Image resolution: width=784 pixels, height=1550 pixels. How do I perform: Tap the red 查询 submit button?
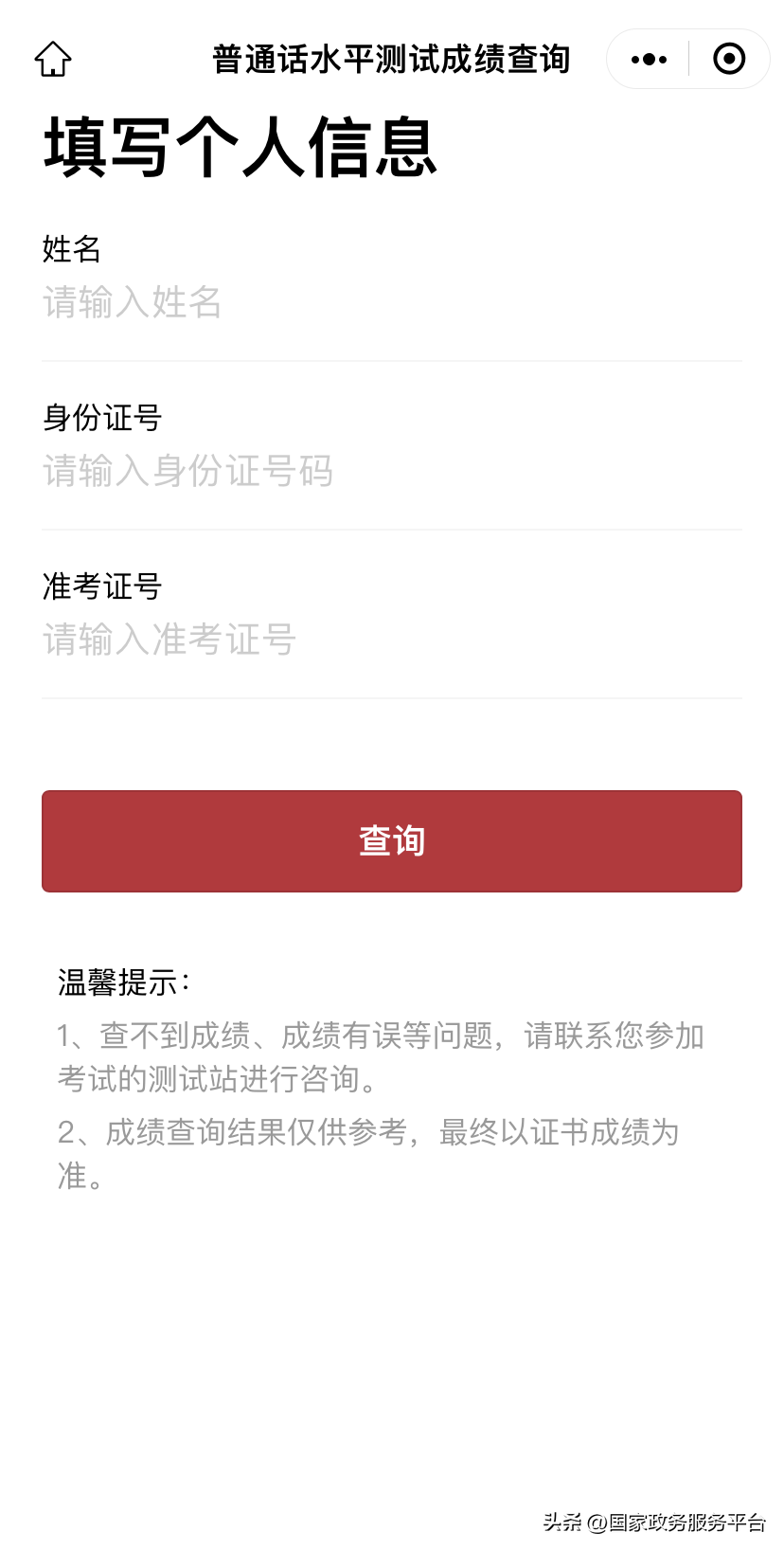(x=391, y=840)
